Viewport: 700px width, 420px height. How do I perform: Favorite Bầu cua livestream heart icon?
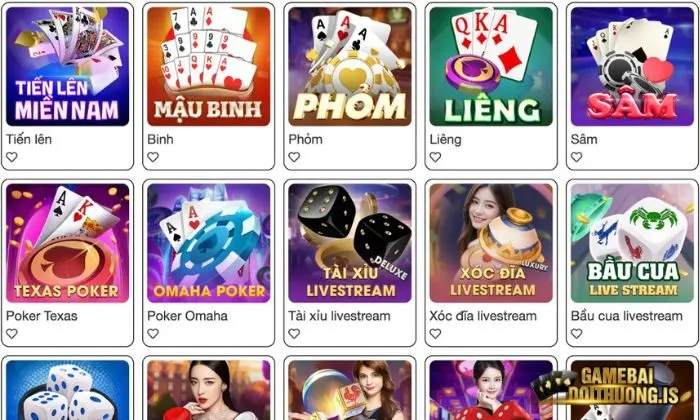577,334
